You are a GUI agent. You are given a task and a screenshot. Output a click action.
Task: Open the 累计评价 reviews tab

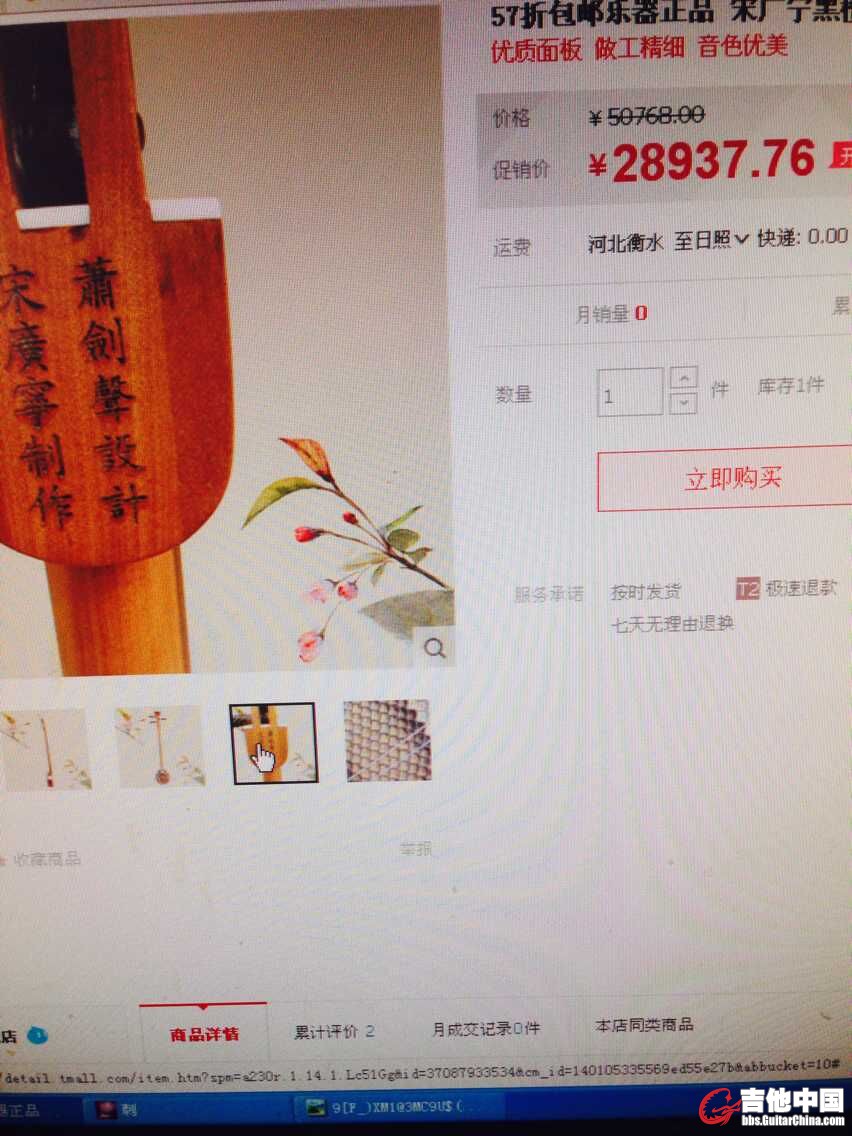point(334,1031)
